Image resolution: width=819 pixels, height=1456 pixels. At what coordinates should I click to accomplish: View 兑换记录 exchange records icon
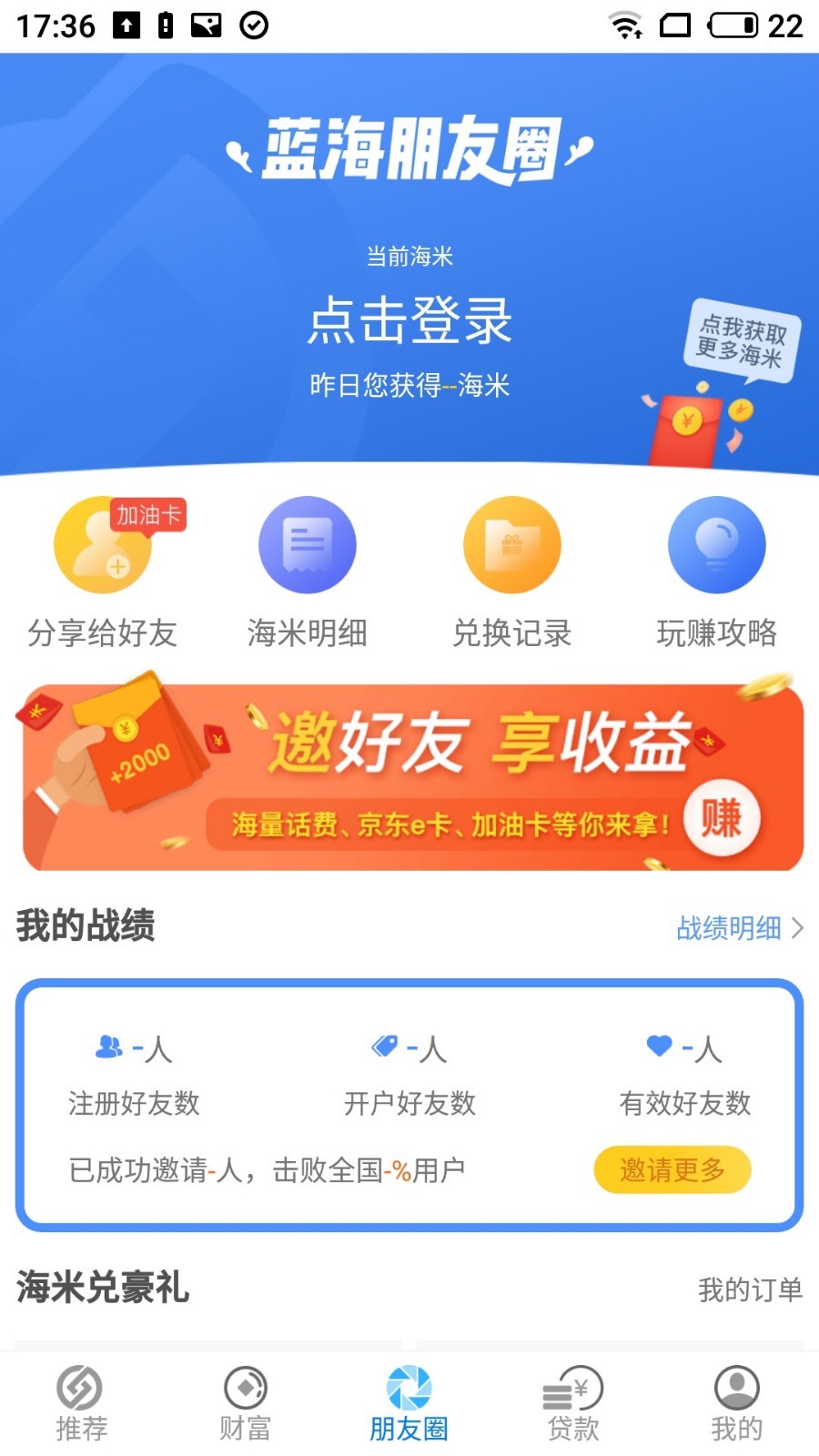(511, 544)
